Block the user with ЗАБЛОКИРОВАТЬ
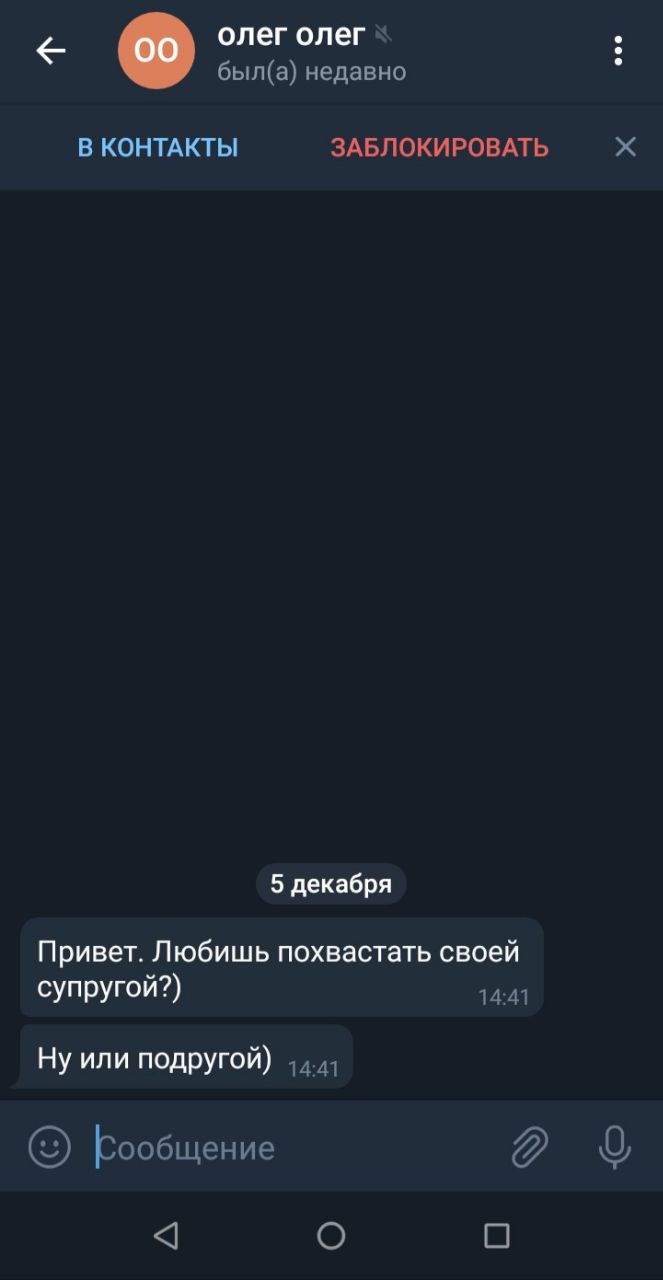The width and height of the screenshot is (663, 1280). [439, 148]
